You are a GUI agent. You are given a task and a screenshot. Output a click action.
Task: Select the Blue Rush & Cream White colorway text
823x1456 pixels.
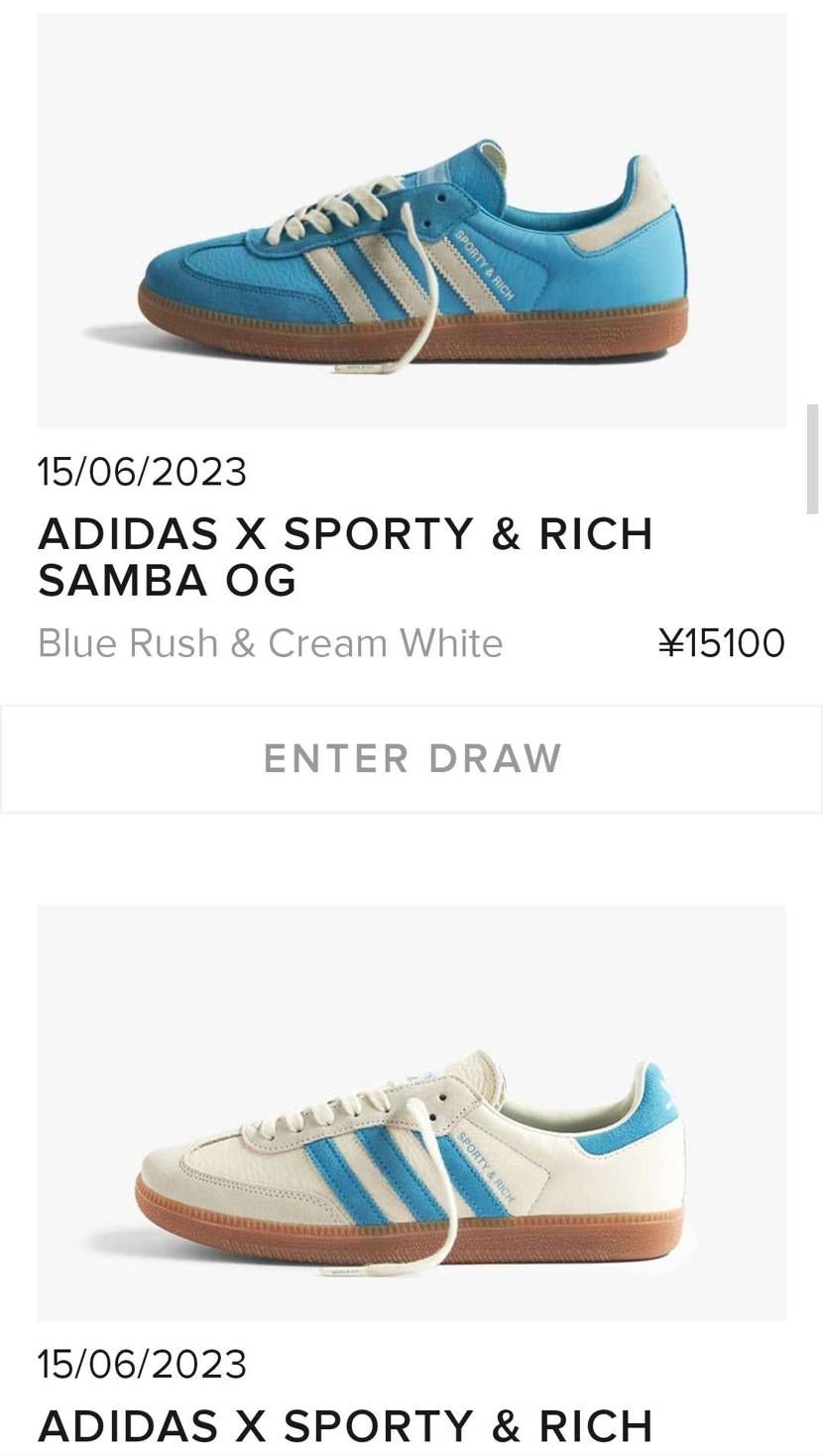click(270, 642)
